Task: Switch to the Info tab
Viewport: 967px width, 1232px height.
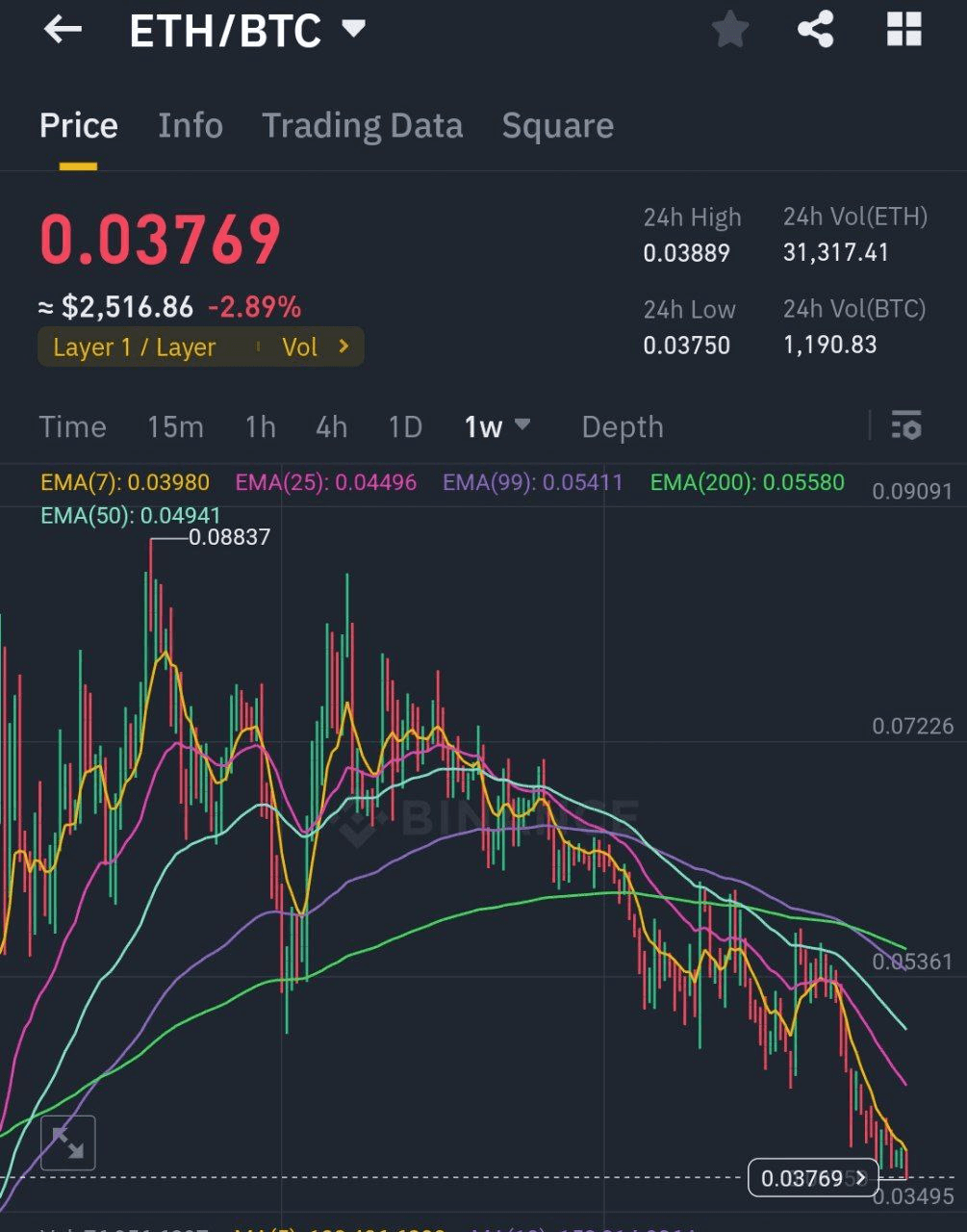Action: point(191,126)
